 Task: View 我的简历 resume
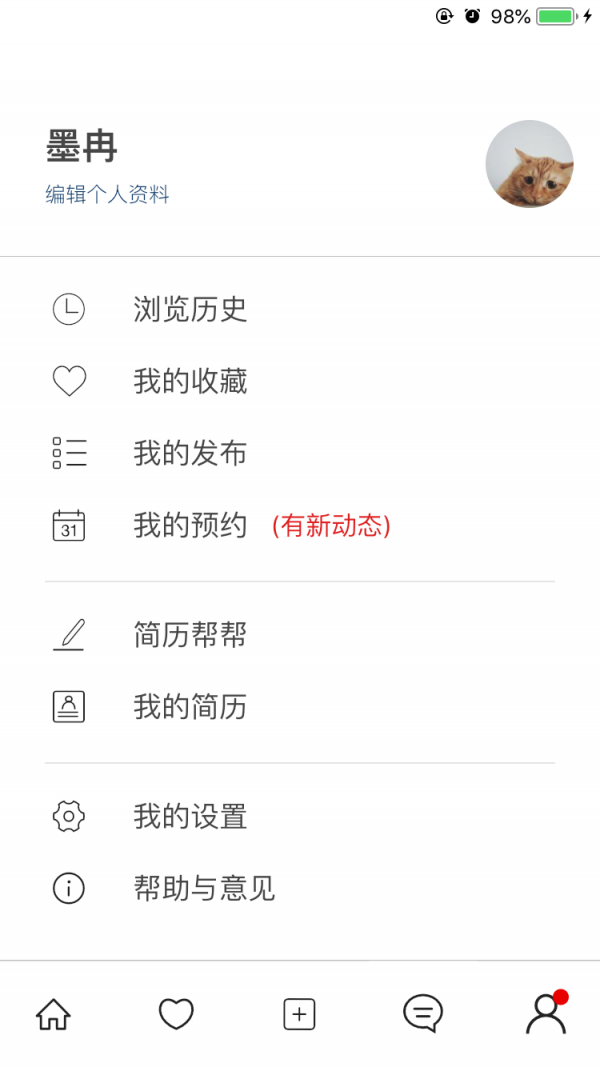[190, 708]
